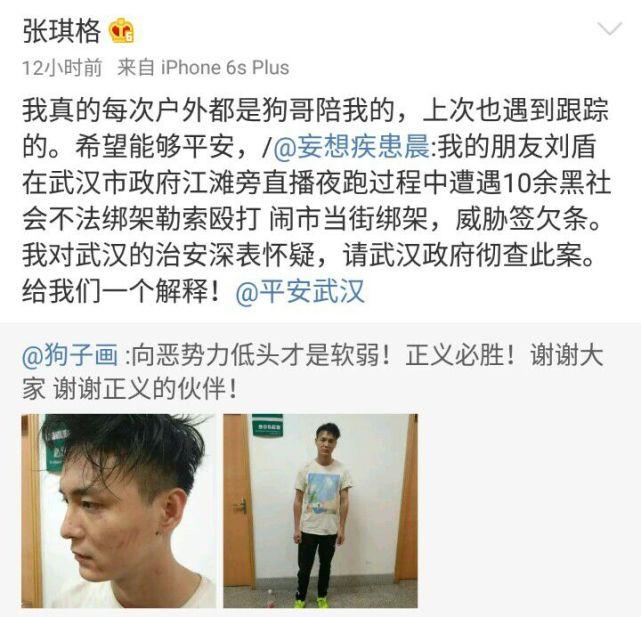
Task: Open the @妄想疾患晨 mention link
Action: click(350, 147)
